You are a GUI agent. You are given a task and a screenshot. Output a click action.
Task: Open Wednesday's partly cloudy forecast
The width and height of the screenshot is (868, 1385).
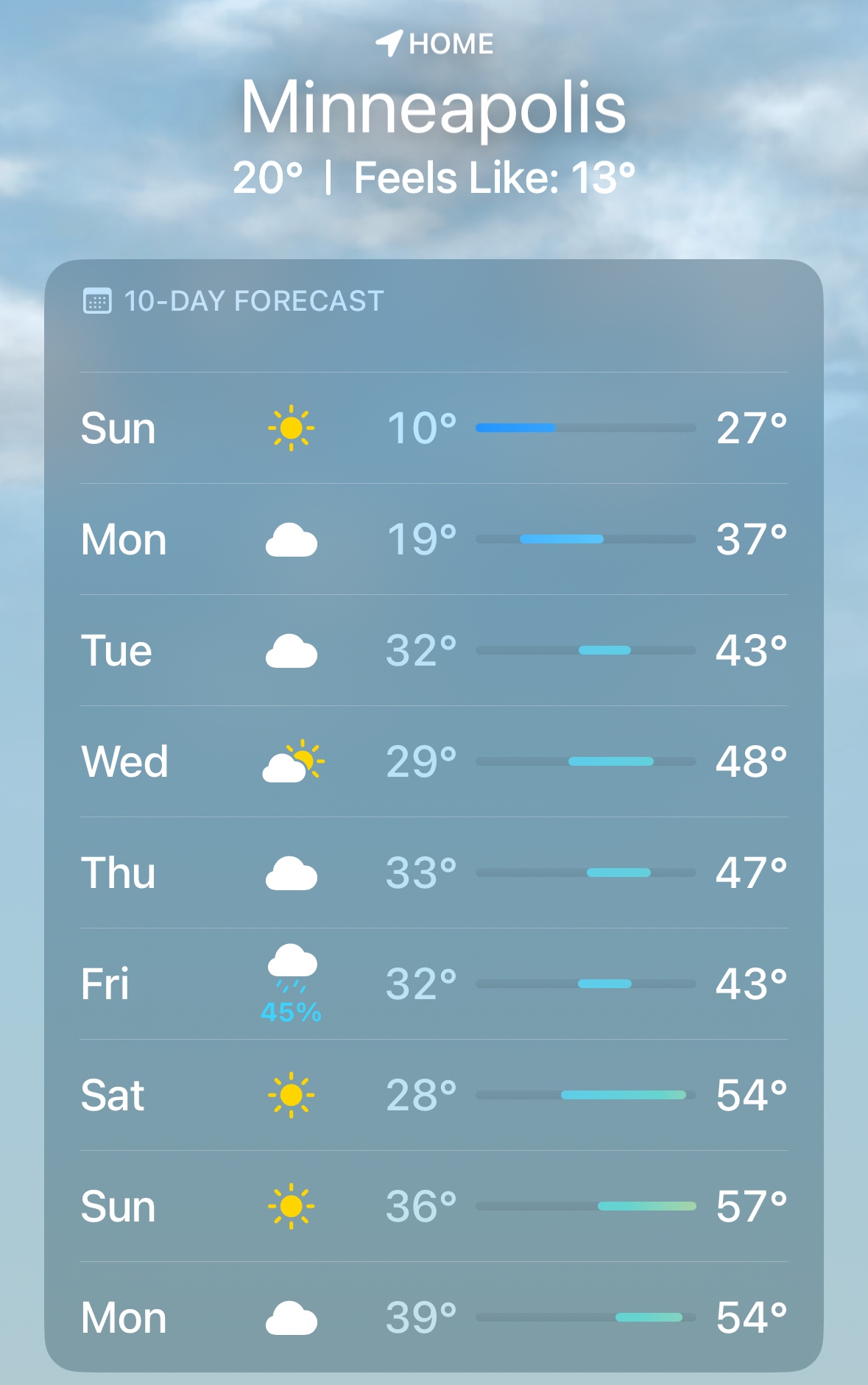pyautogui.click(x=434, y=761)
